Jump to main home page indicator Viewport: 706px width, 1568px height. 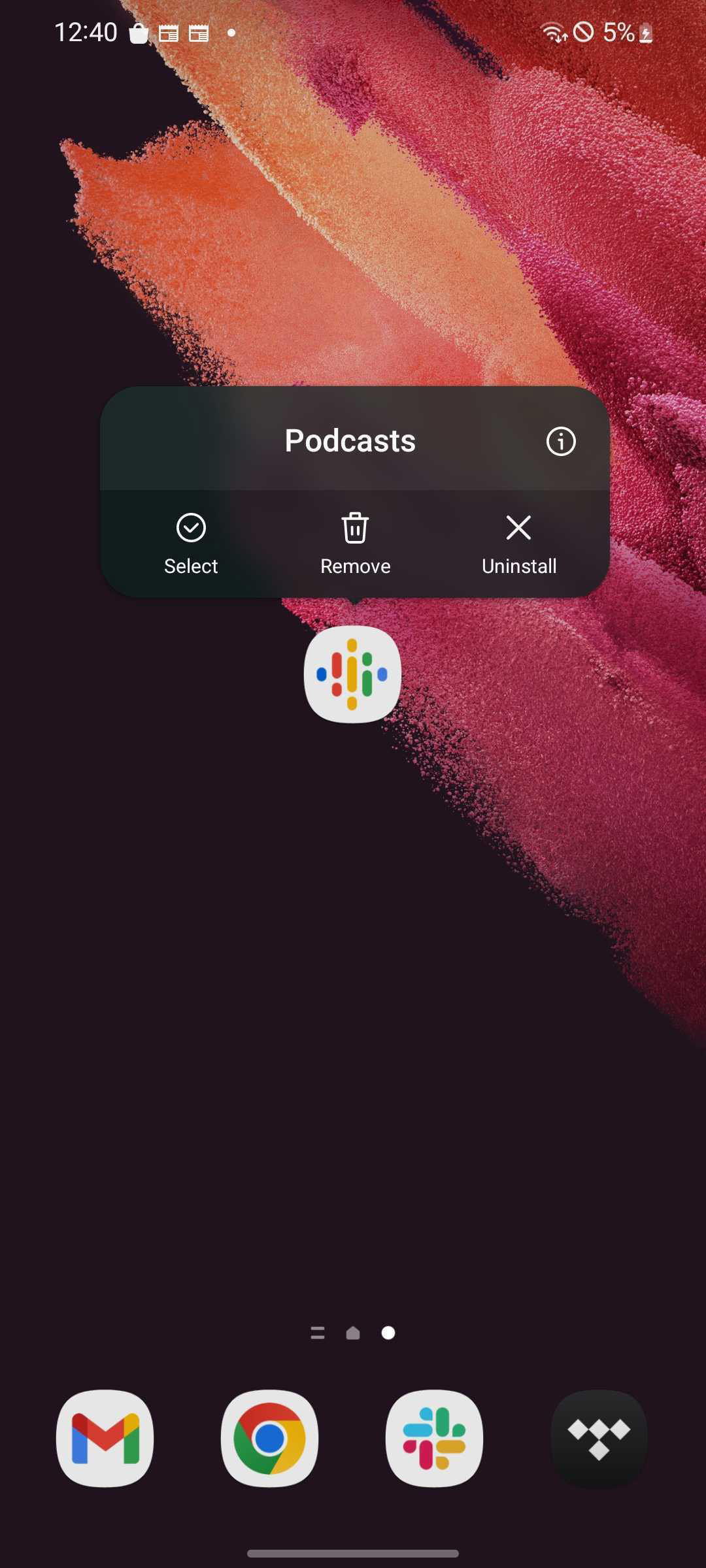(353, 1333)
